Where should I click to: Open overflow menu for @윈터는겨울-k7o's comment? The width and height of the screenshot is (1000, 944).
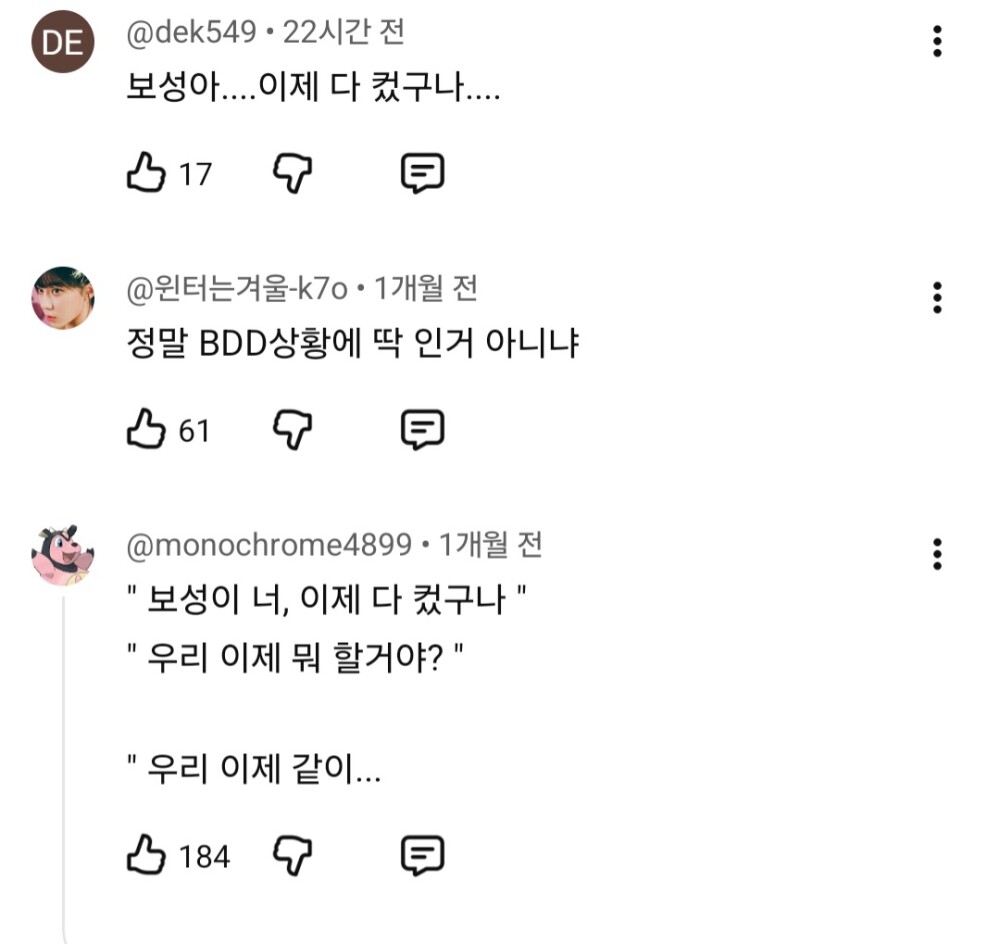[x=937, y=298]
